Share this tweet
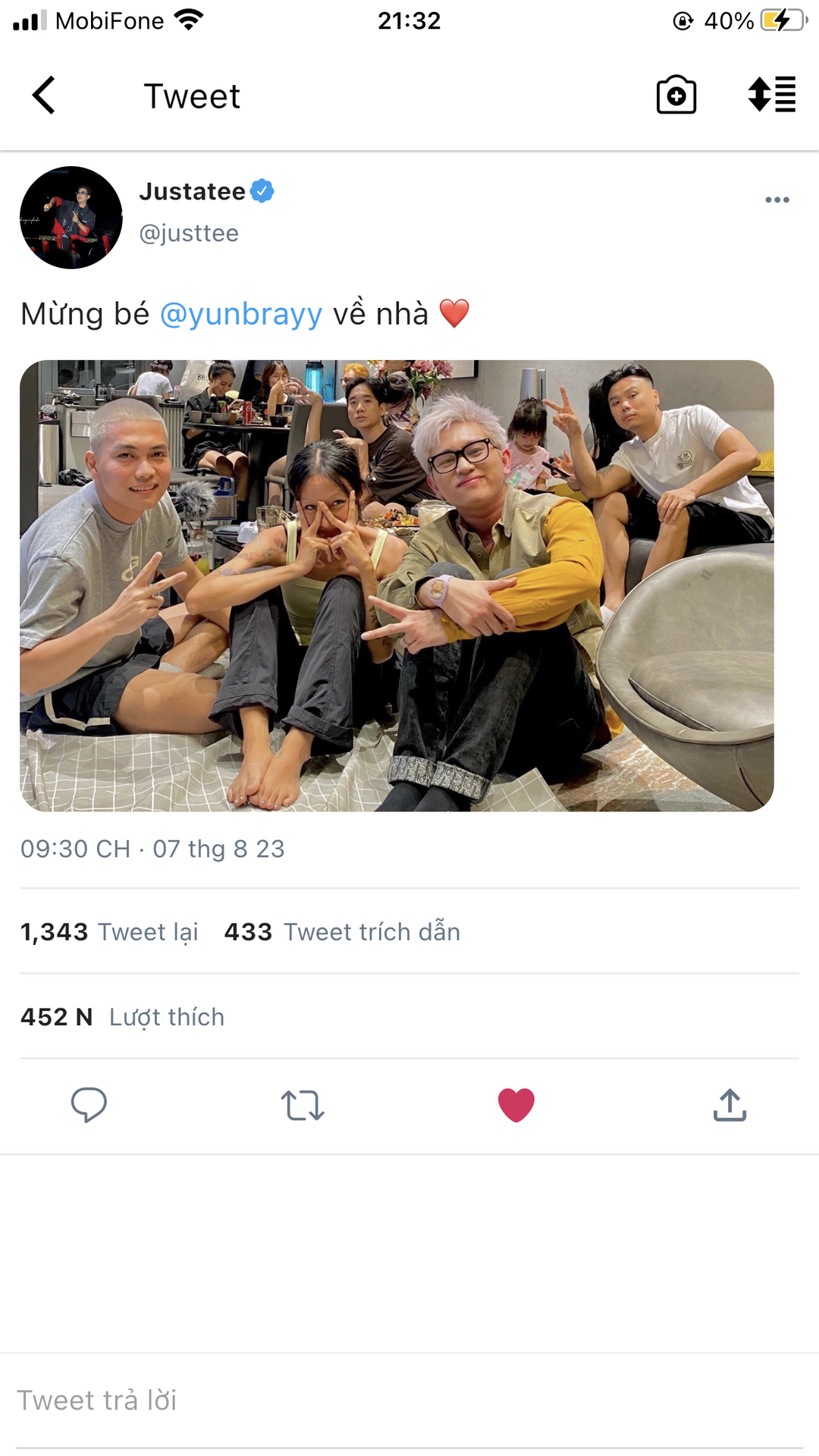 (x=730, y=1105)
